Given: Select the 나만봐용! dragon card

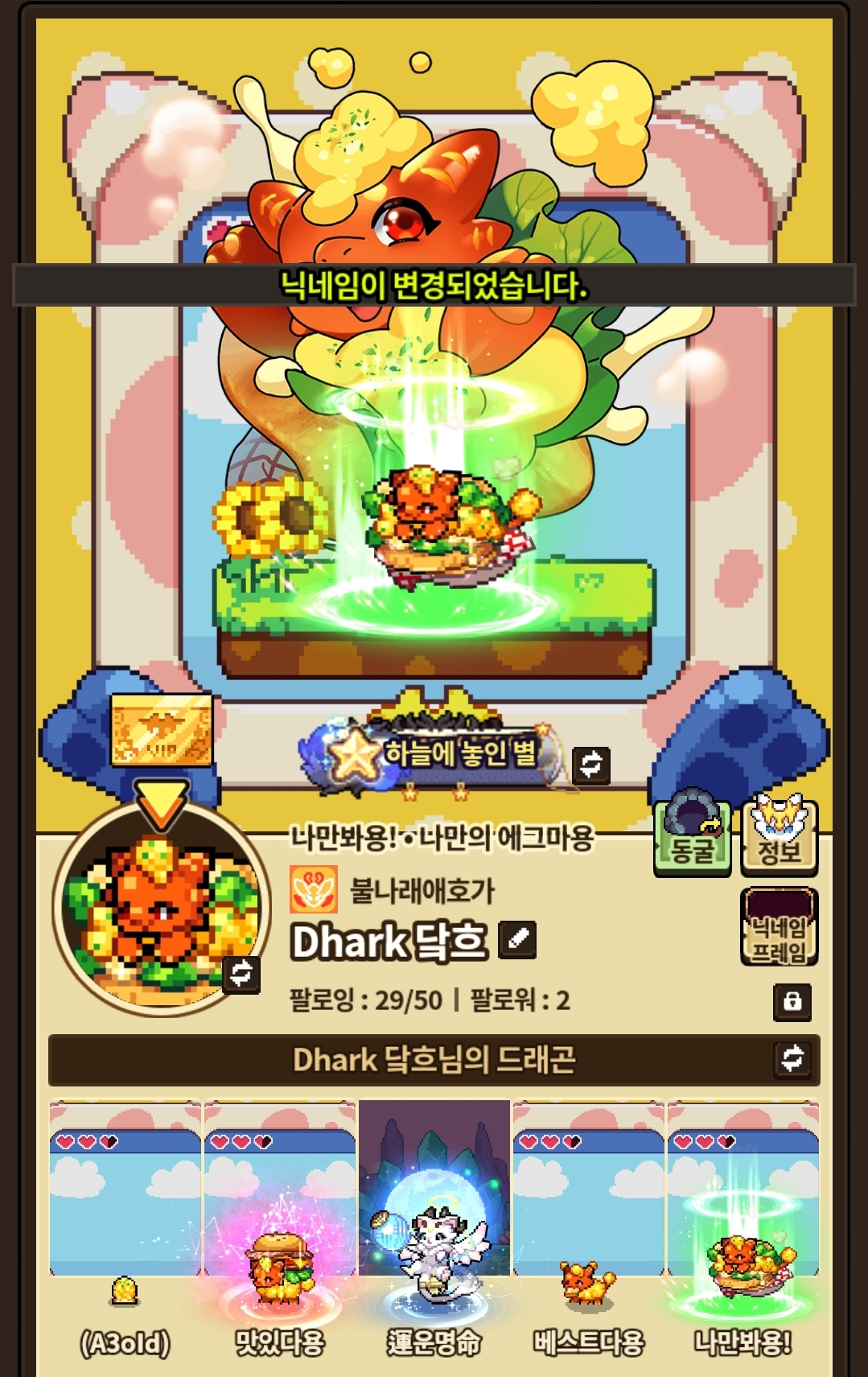Looking at the screenshot, I should (743, 1231).
